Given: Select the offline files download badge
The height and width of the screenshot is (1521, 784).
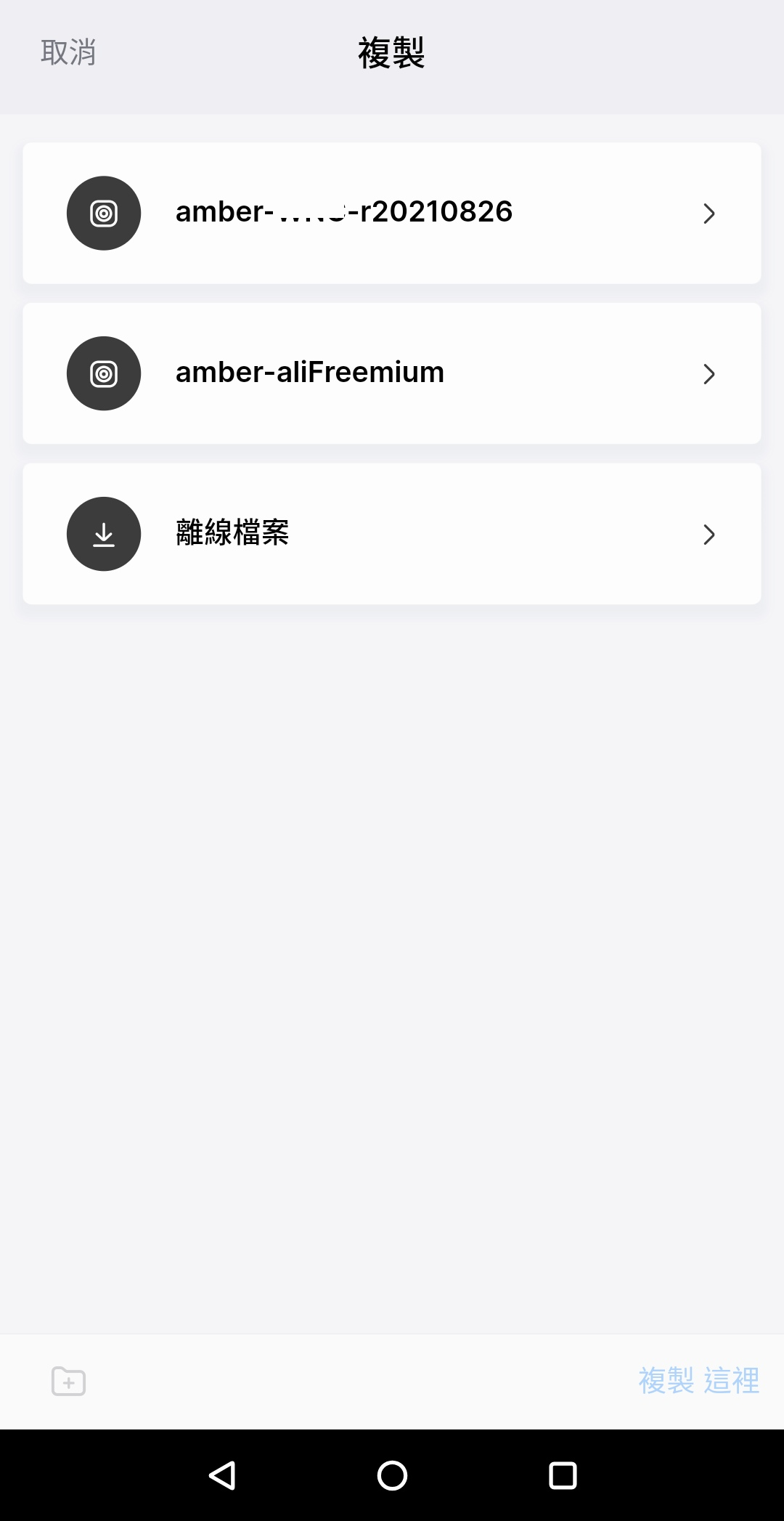Looking at the screenshot, I should tap(103, 534).
